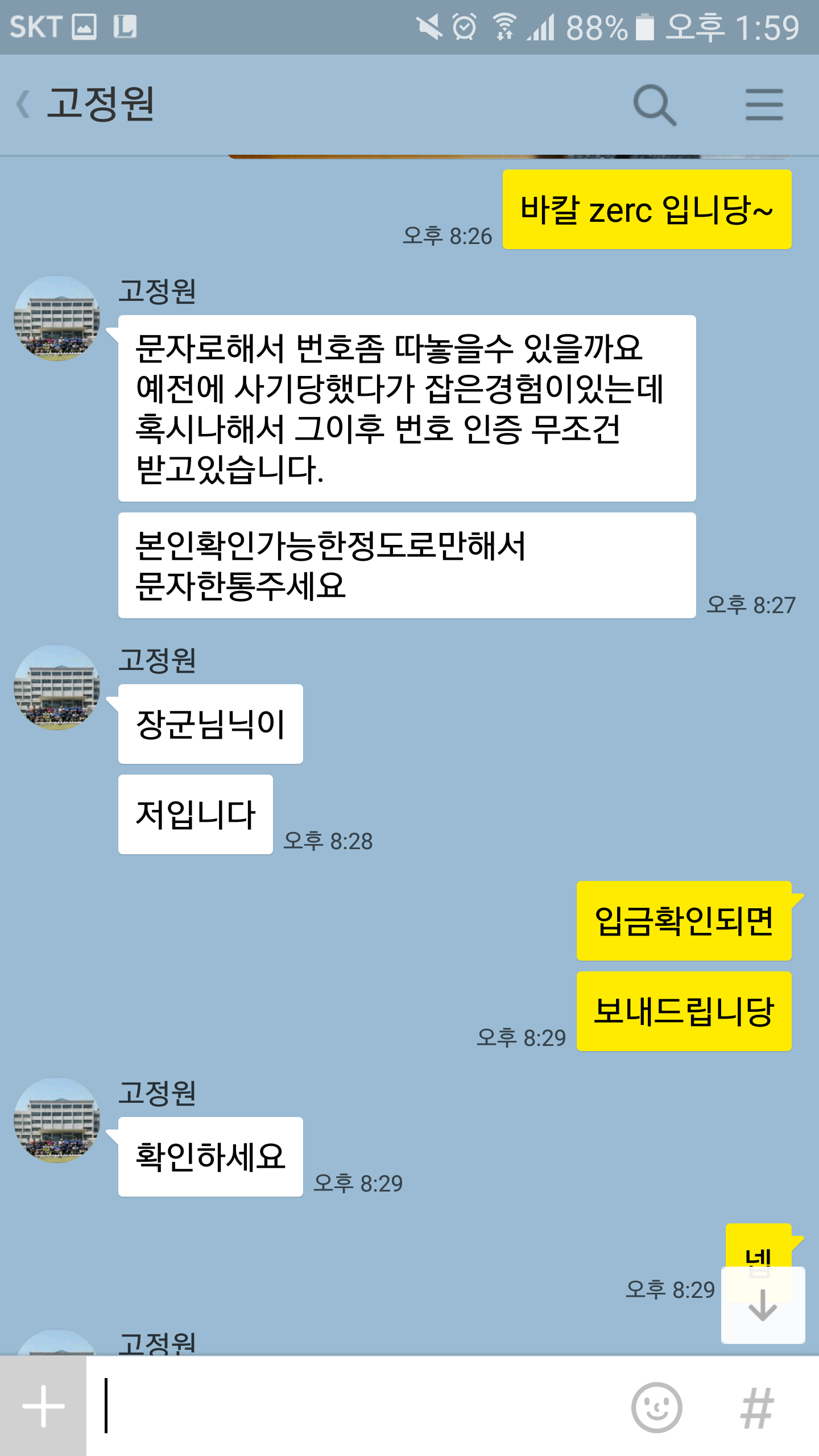
Task: Open the chat room menu
Action: coord(764,105)
